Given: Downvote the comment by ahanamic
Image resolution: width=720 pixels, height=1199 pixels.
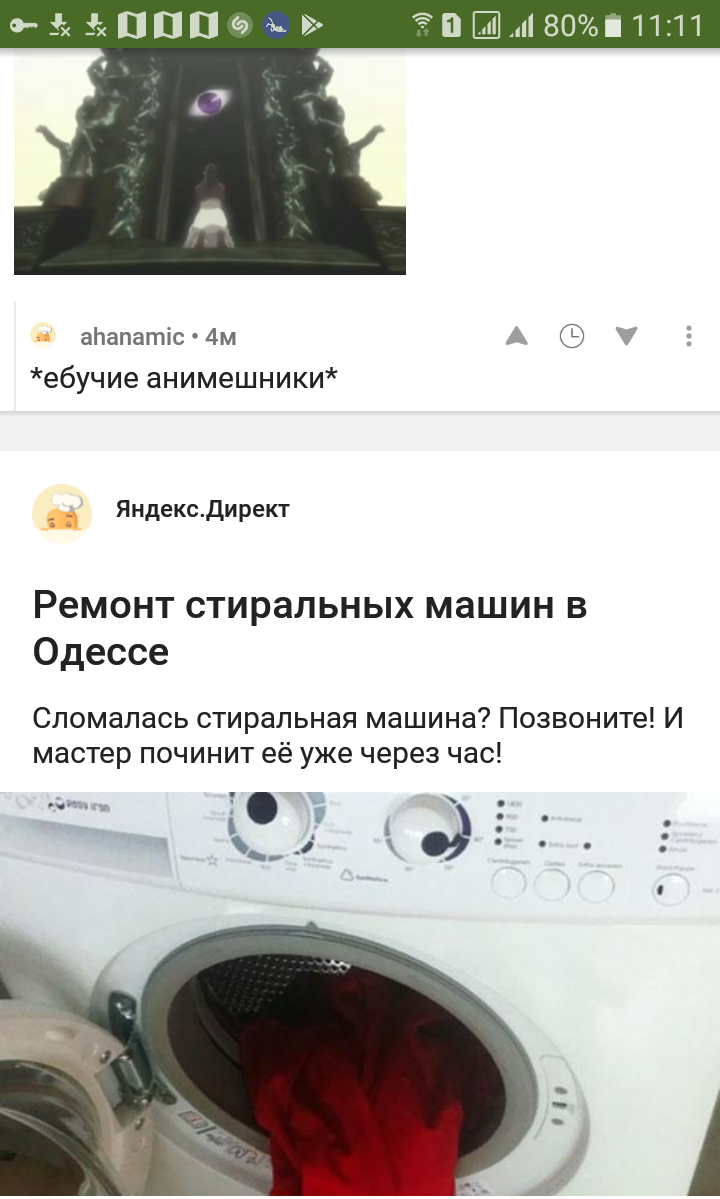Looking at the screenshot, I should (627, 336).
